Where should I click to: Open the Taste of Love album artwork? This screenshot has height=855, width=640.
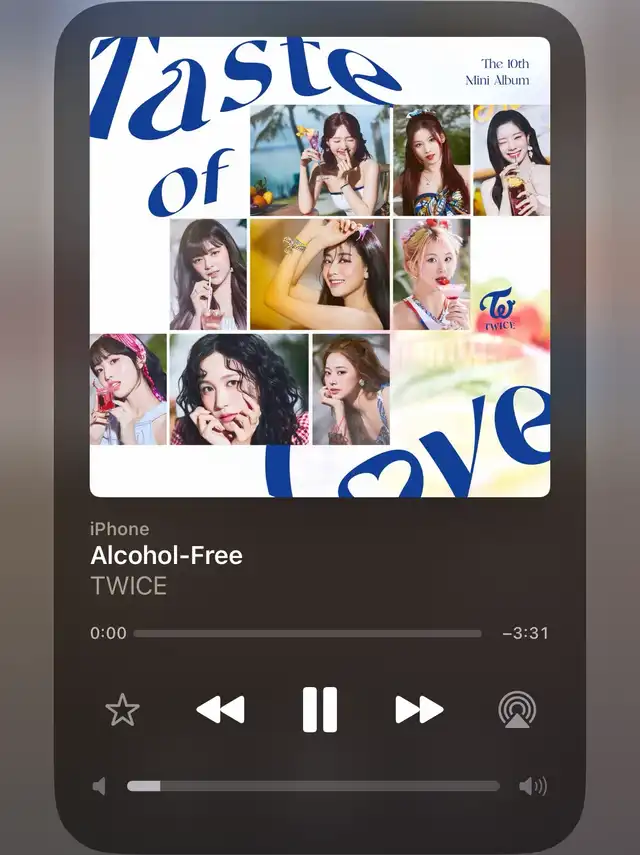pyautogui.click(x=320, y=267)
